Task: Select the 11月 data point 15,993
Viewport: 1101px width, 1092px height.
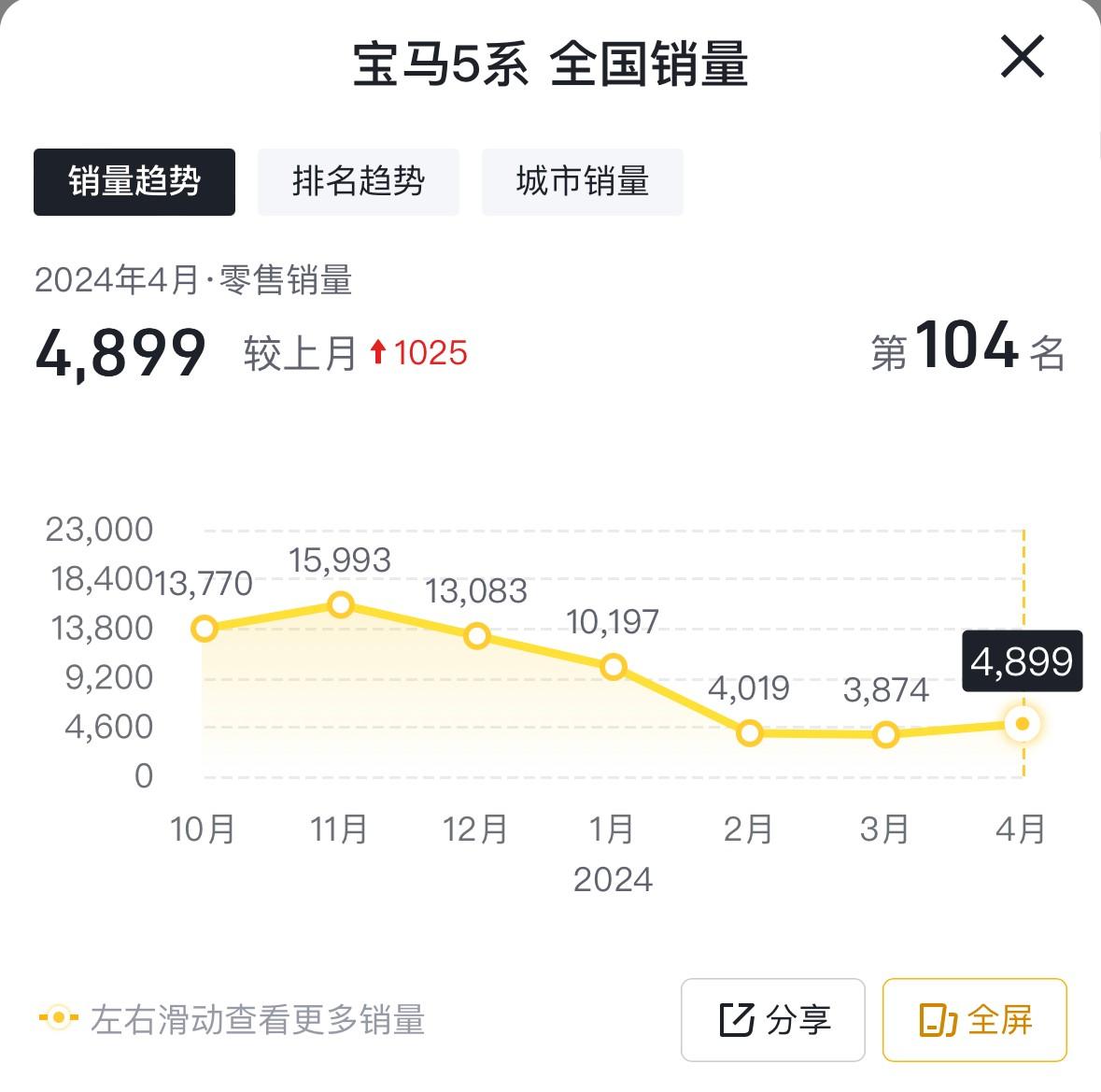Action: click(x=341, y=605)
